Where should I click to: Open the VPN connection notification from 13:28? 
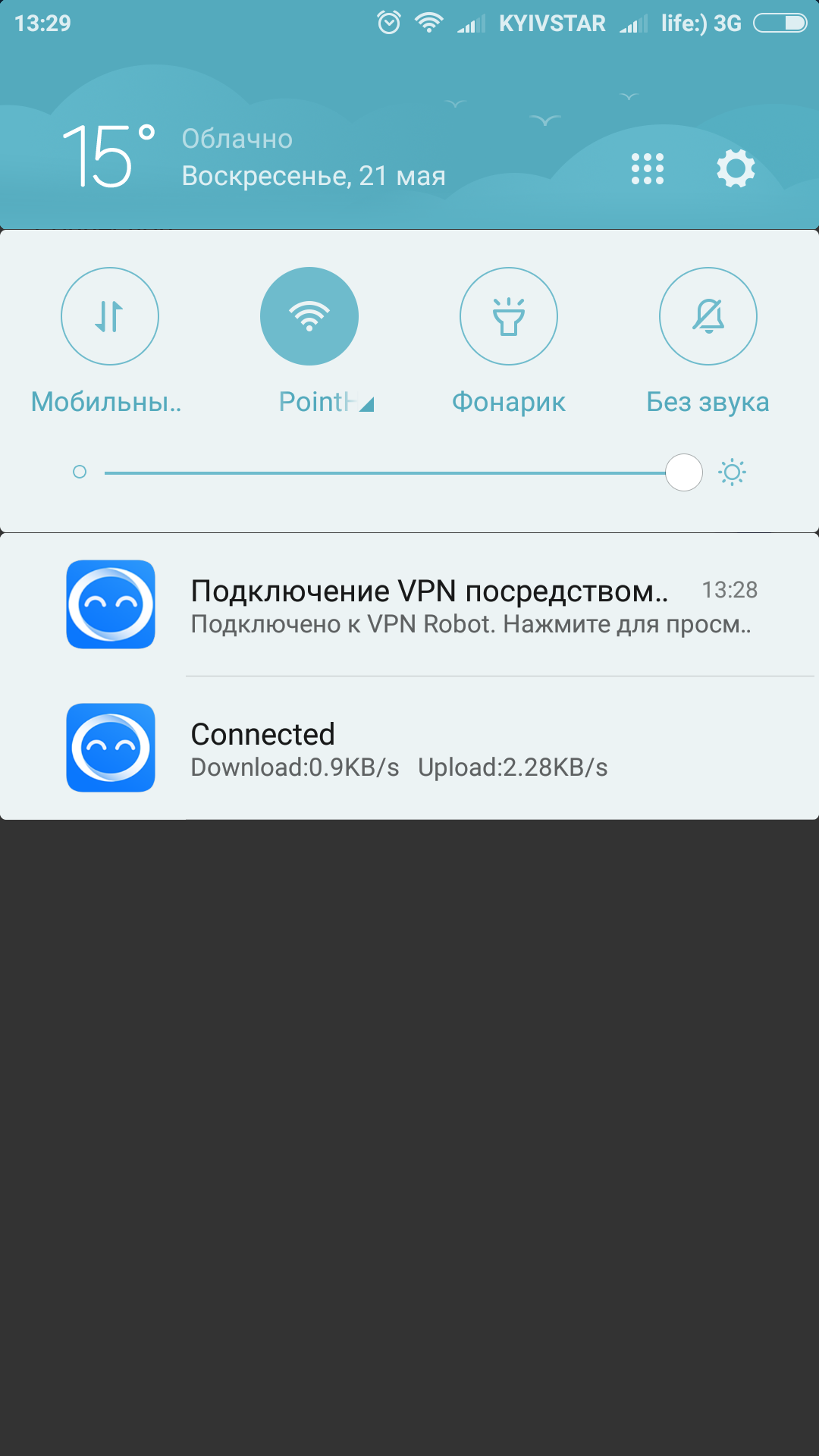(x=409, y=604)
